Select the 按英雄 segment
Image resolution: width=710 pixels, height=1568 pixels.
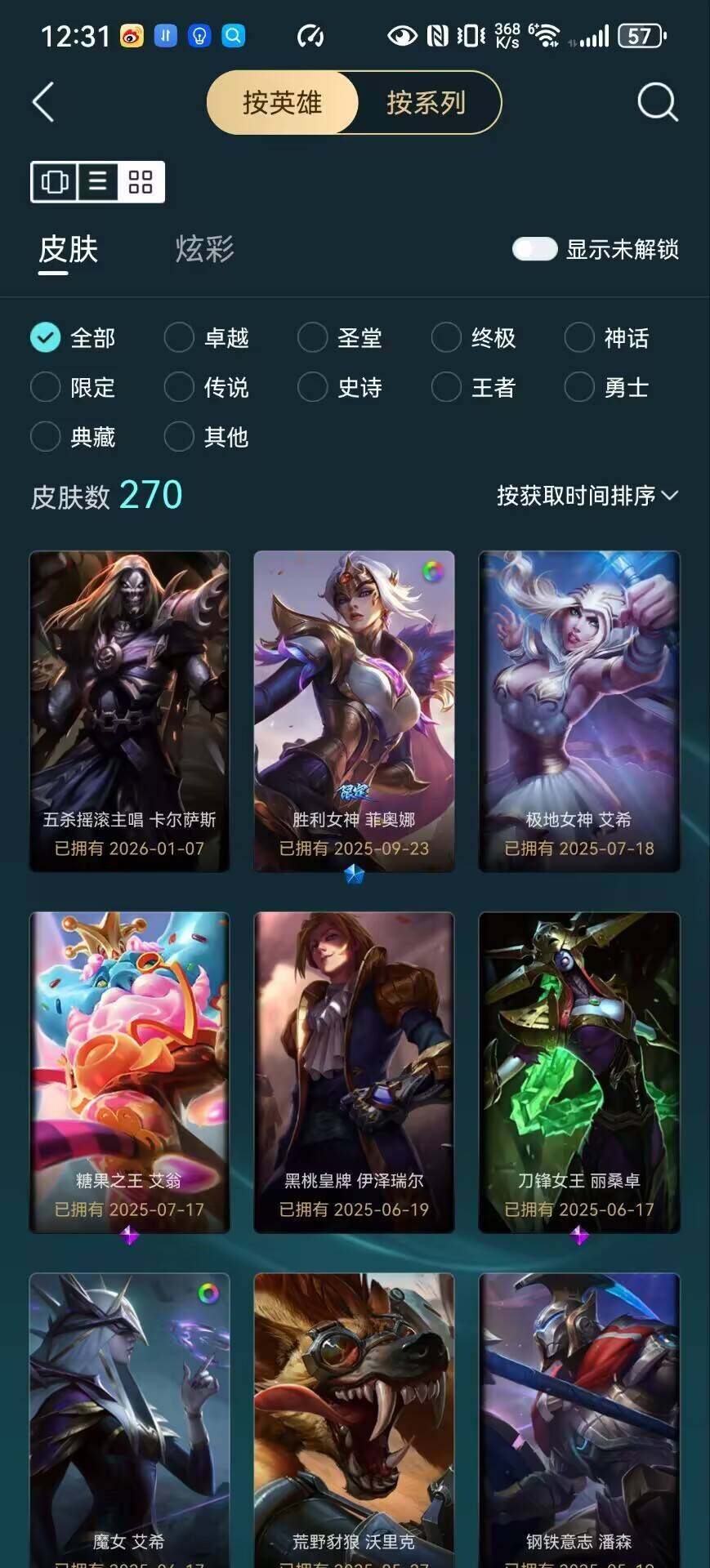click(x=282, y=102)
